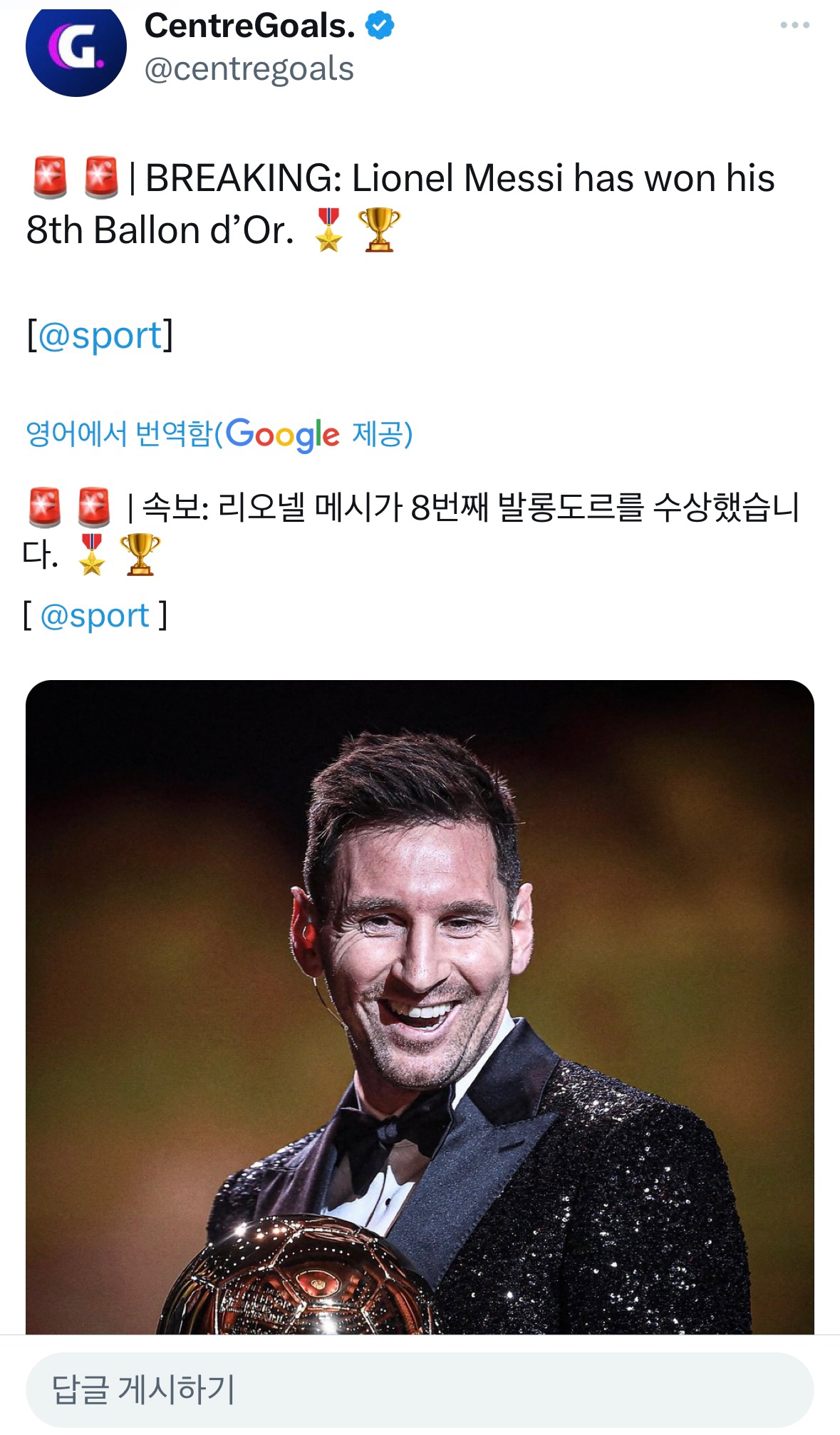Open the attached tweet photo

pos(420,1007)
